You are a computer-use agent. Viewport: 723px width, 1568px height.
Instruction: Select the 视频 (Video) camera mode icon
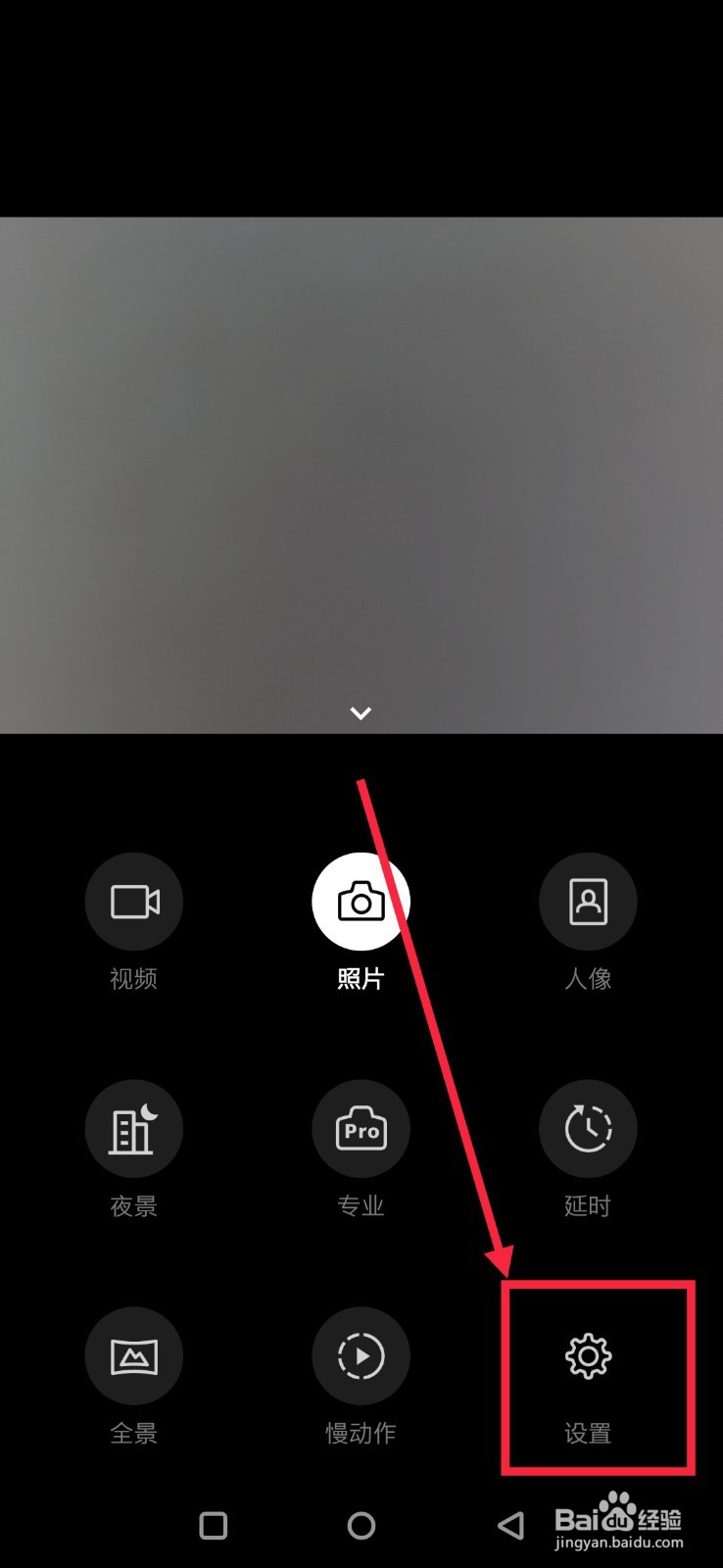point(134,902)
